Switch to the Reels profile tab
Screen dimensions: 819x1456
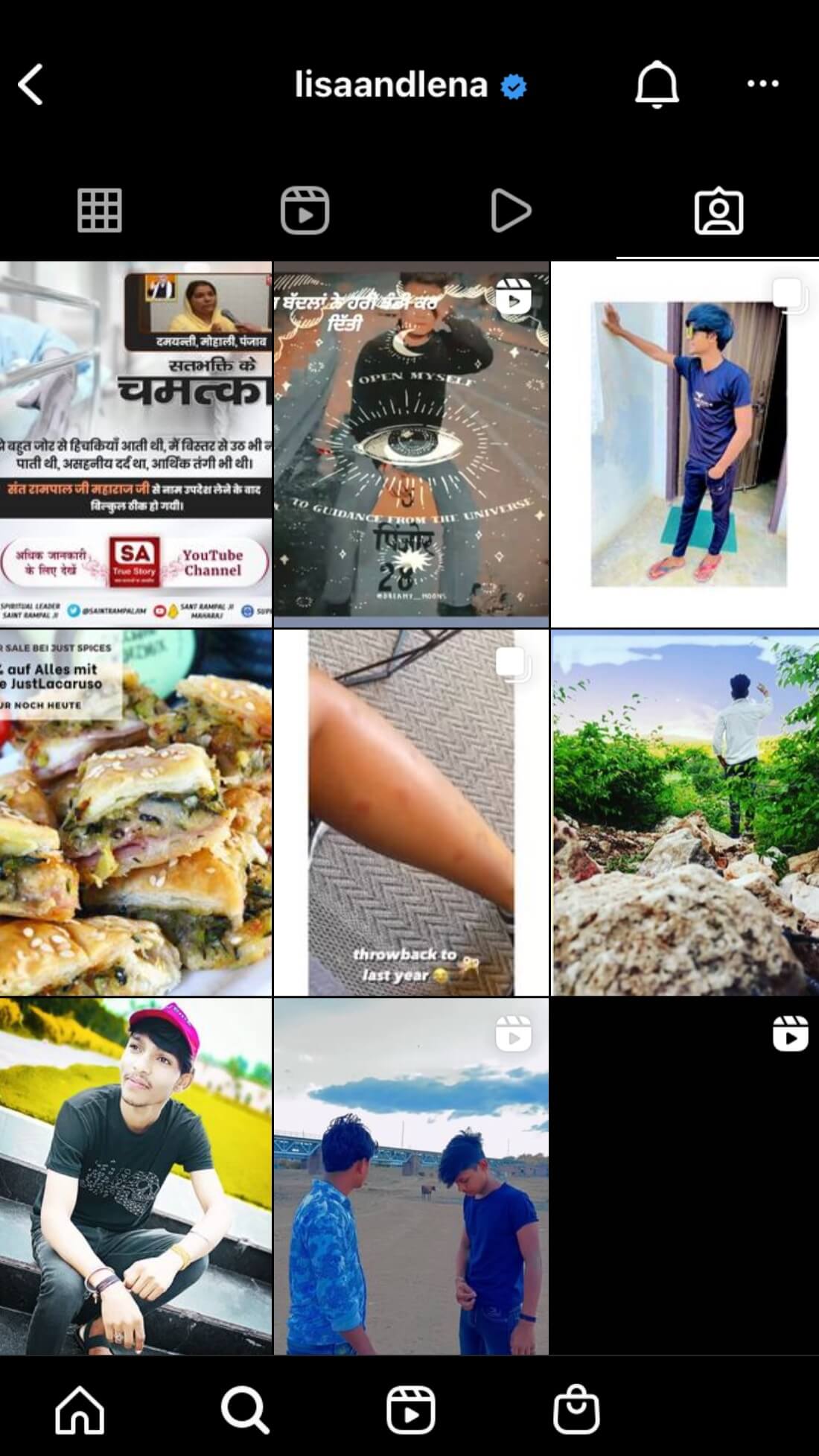pos(305,211)
